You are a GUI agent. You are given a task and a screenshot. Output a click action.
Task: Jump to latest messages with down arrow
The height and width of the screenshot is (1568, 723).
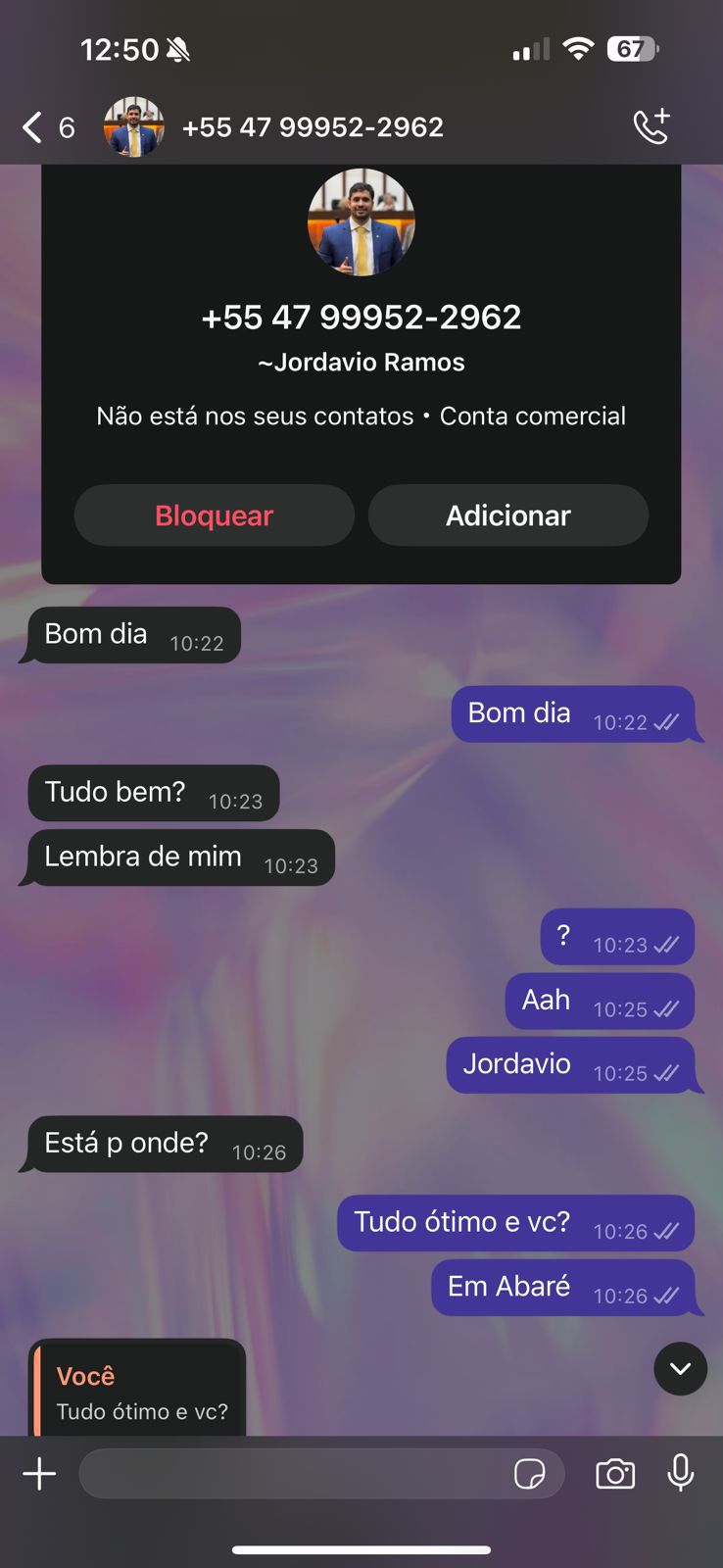pos(680,1368)
